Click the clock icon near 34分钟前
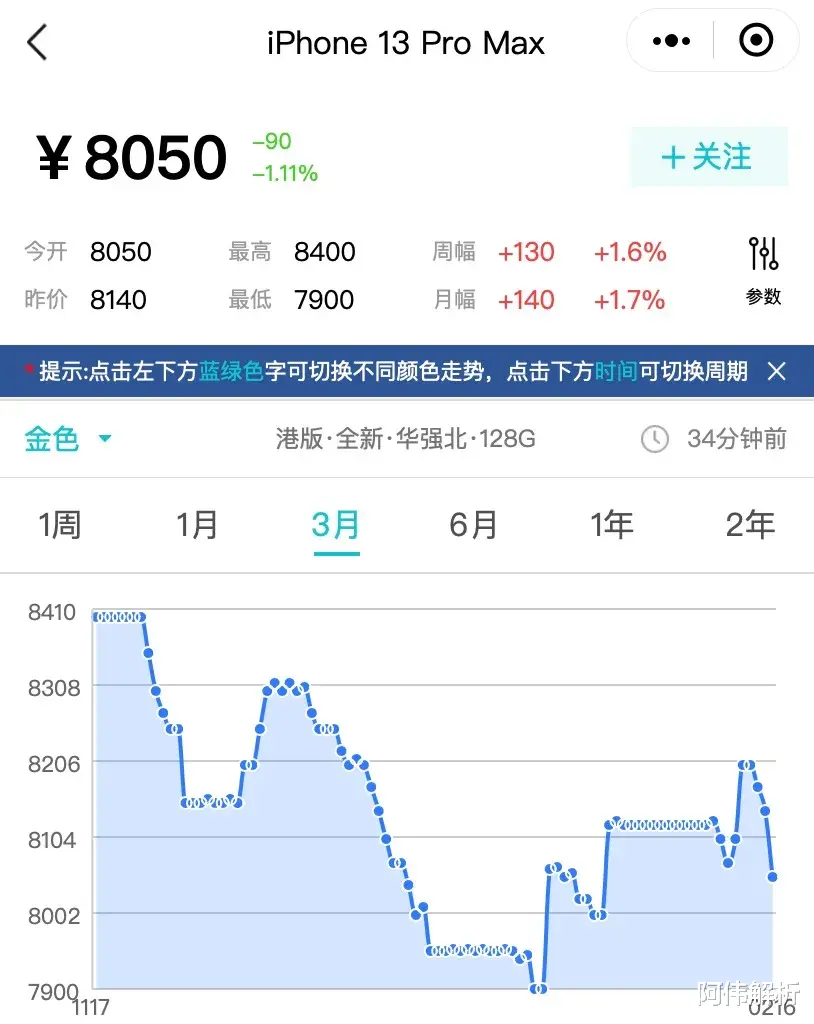814x1024 pixels. coord(655,439)
